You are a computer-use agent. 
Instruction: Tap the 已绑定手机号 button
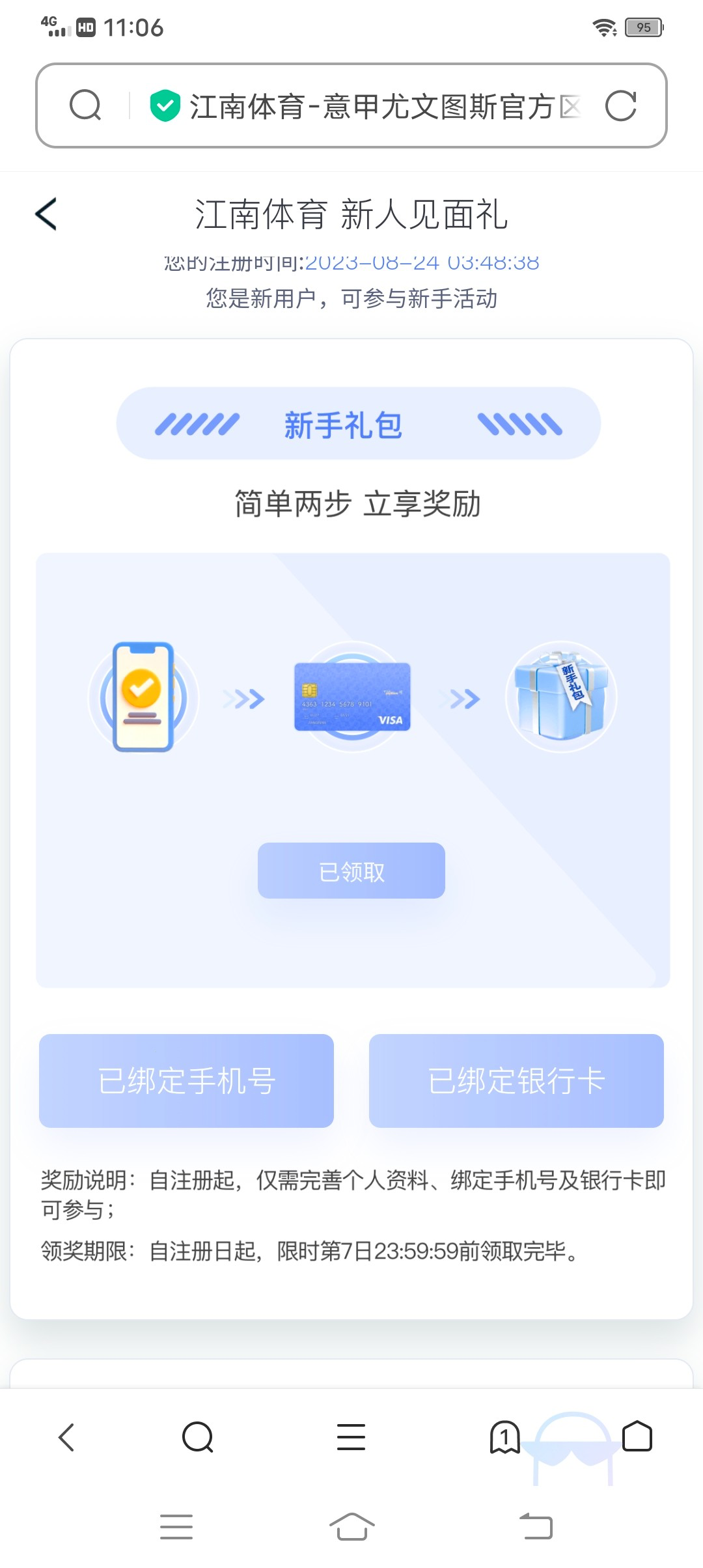(186, 1080)
